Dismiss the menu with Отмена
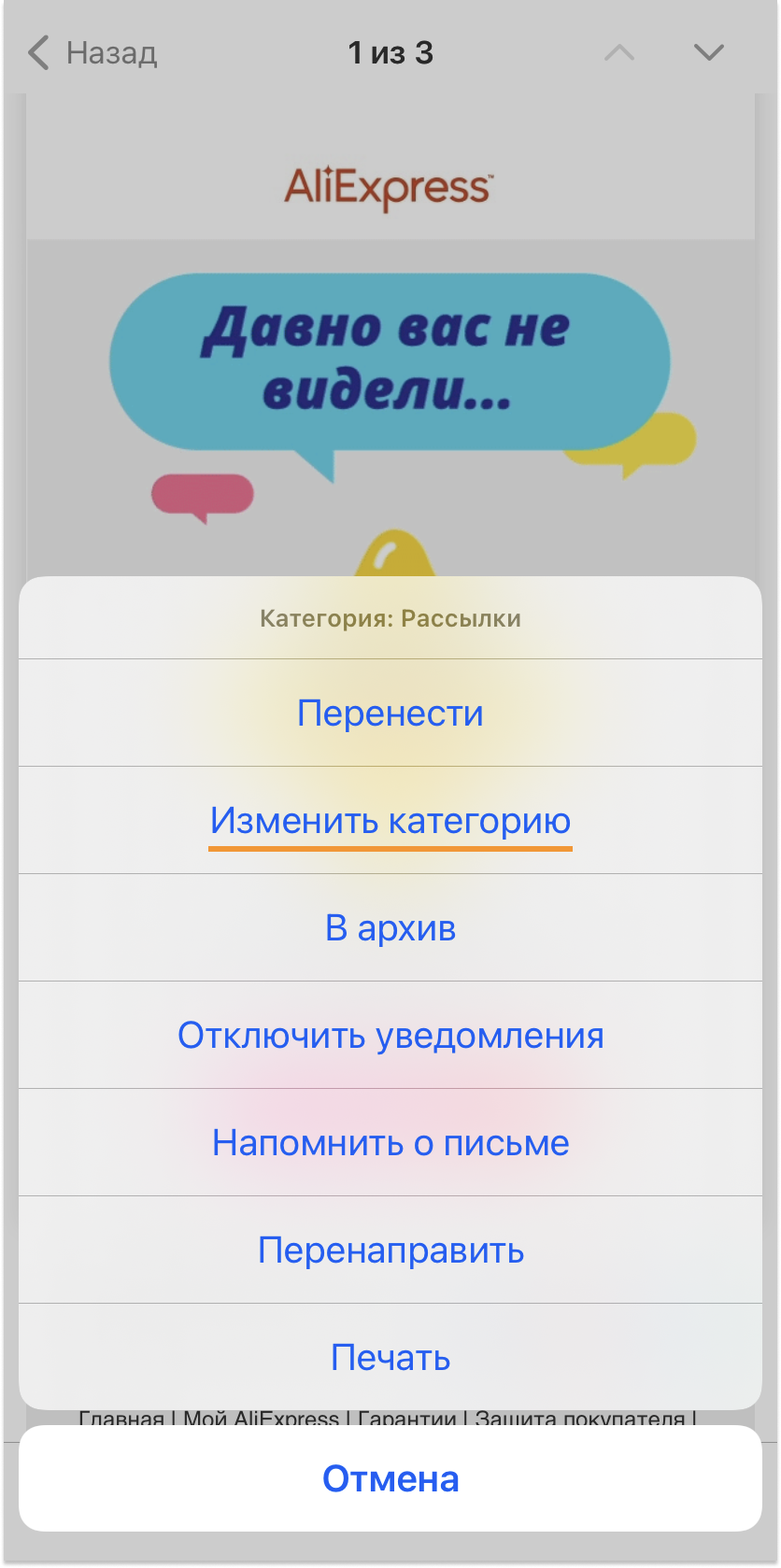The width and height of the screenshot is (781, 1568). pos(390,1478)
